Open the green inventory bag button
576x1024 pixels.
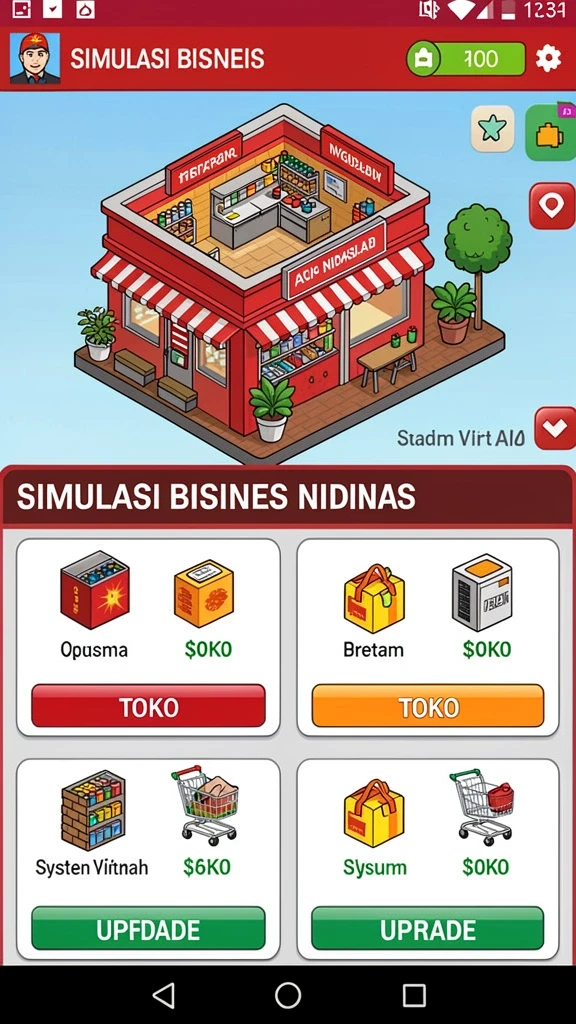point(551,133)
